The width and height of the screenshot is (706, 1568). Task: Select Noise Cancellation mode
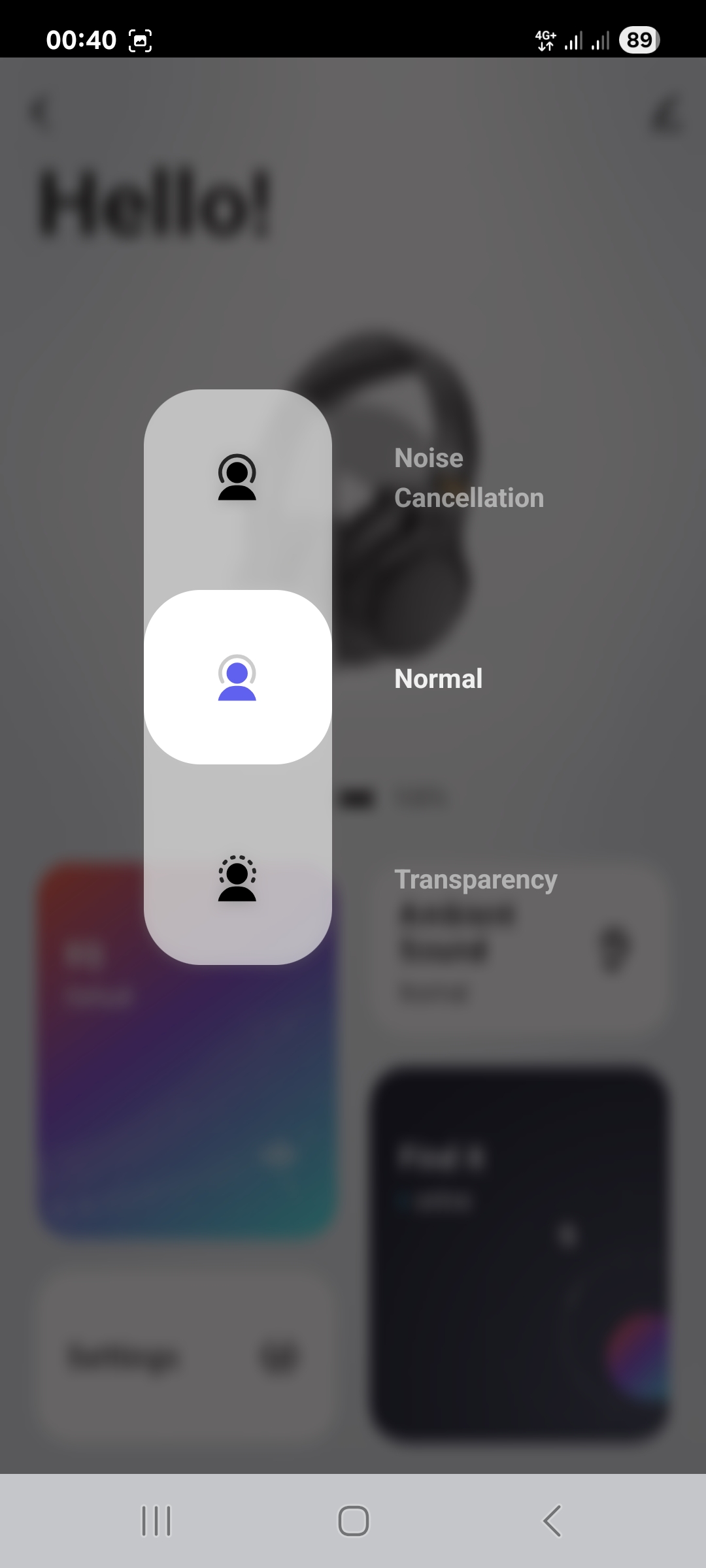coord(237,478)
